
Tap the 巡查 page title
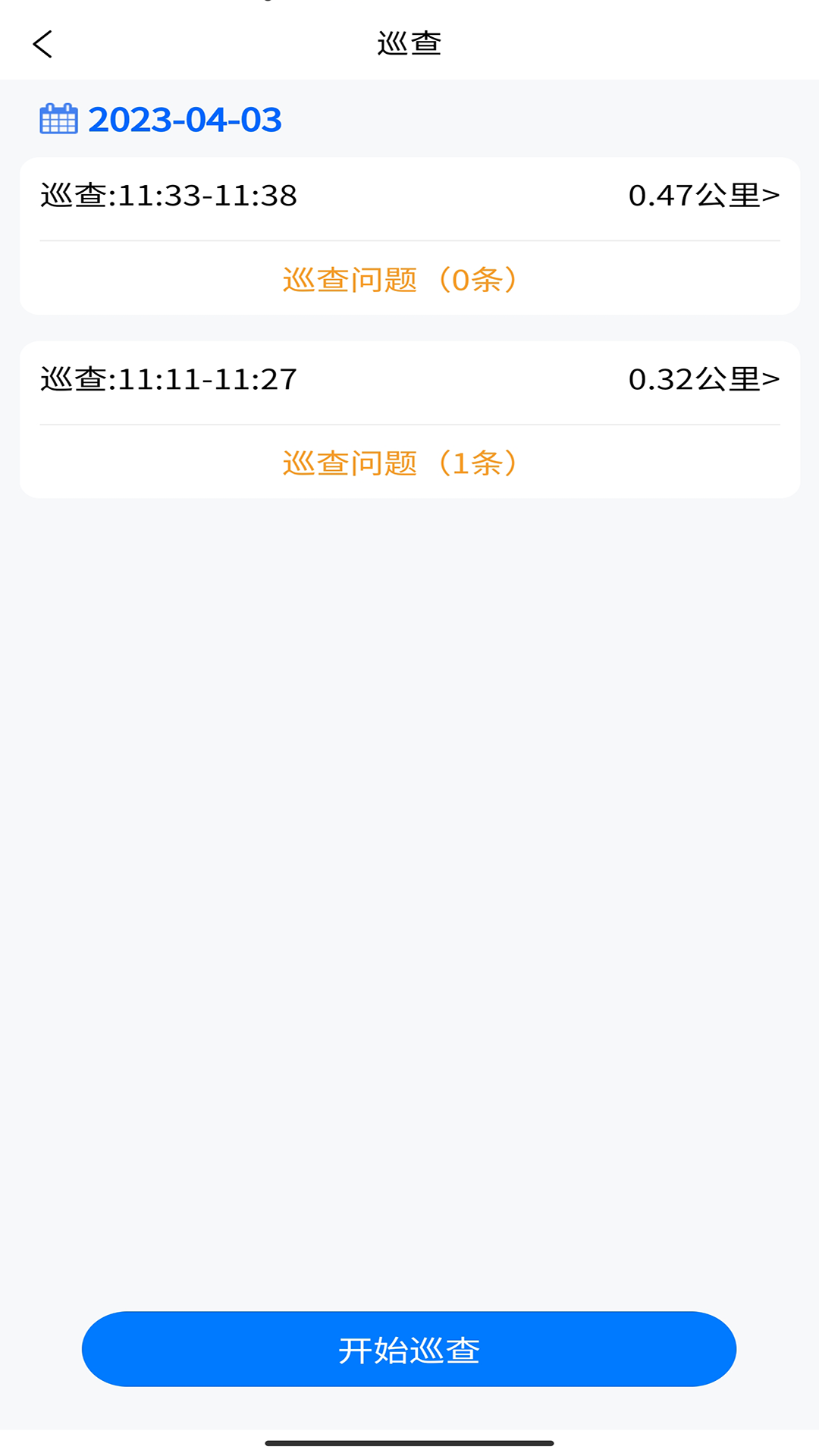click(409, 43)
